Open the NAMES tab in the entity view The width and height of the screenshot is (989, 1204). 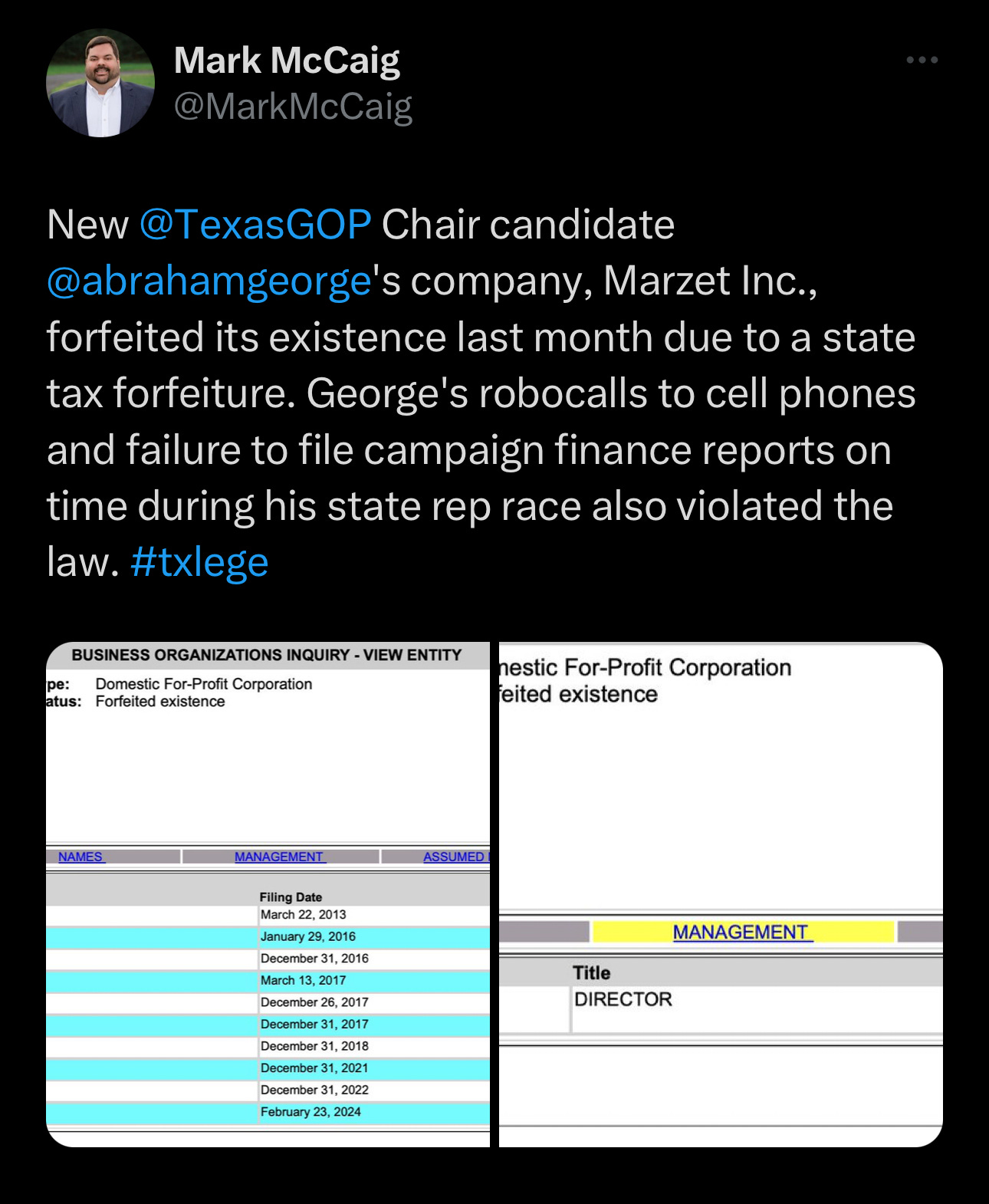point(81,857)
